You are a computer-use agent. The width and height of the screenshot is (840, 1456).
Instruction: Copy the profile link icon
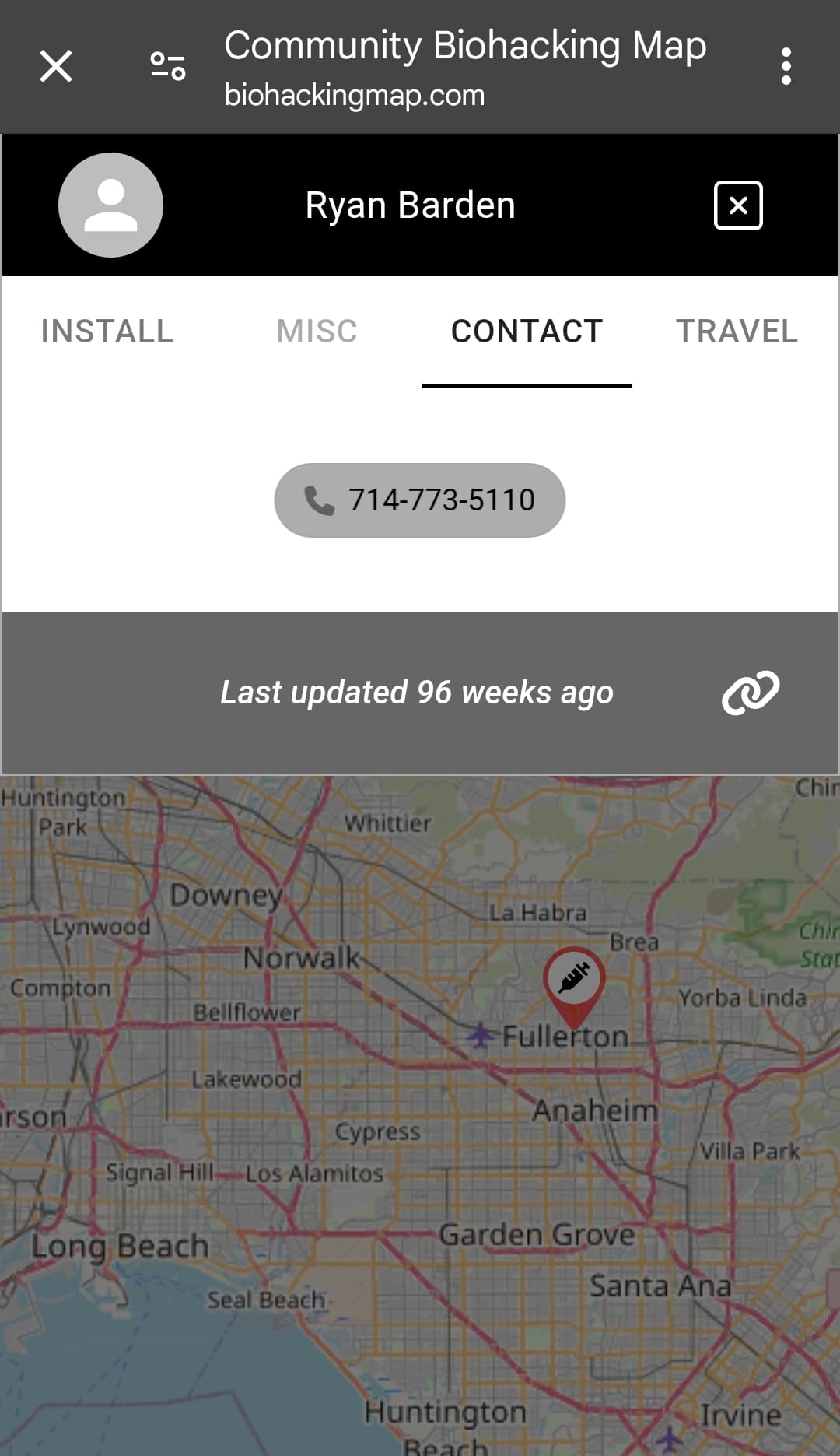click(x=751, y=693)
